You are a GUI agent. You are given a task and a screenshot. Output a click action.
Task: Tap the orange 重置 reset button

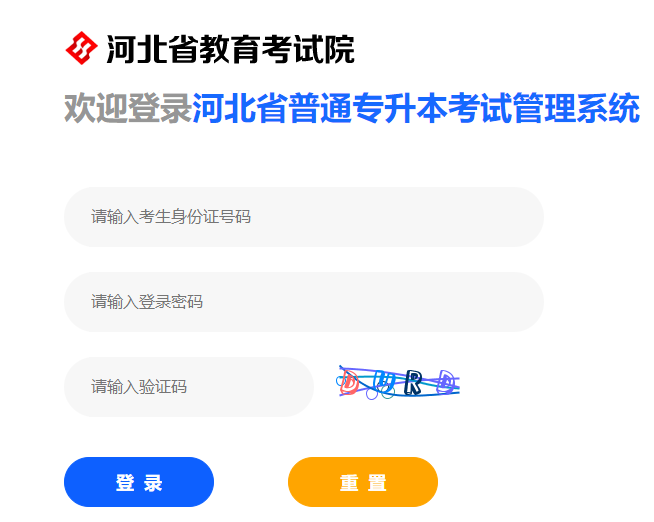363,482
